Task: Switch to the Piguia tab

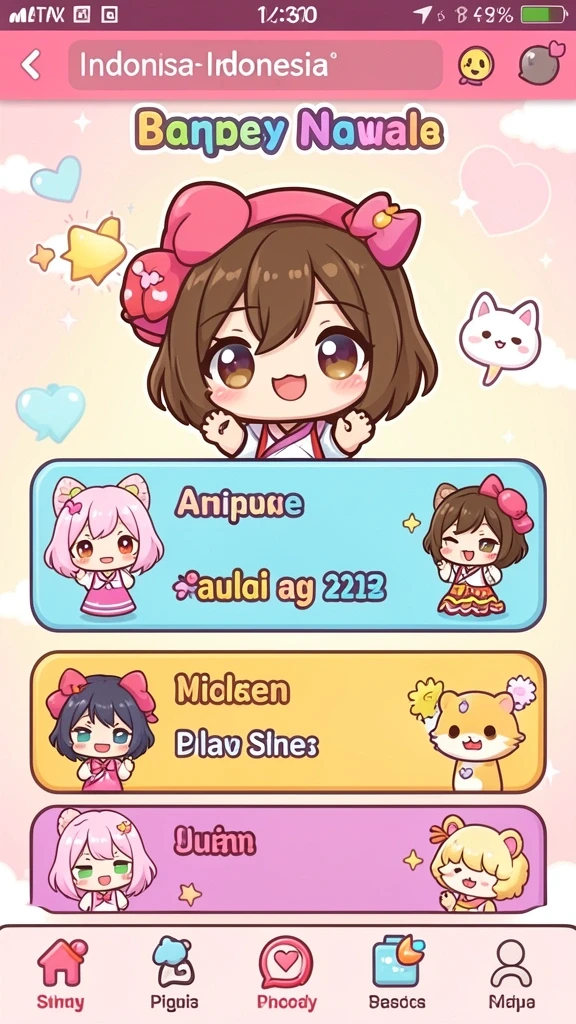Action: point(174,973)
